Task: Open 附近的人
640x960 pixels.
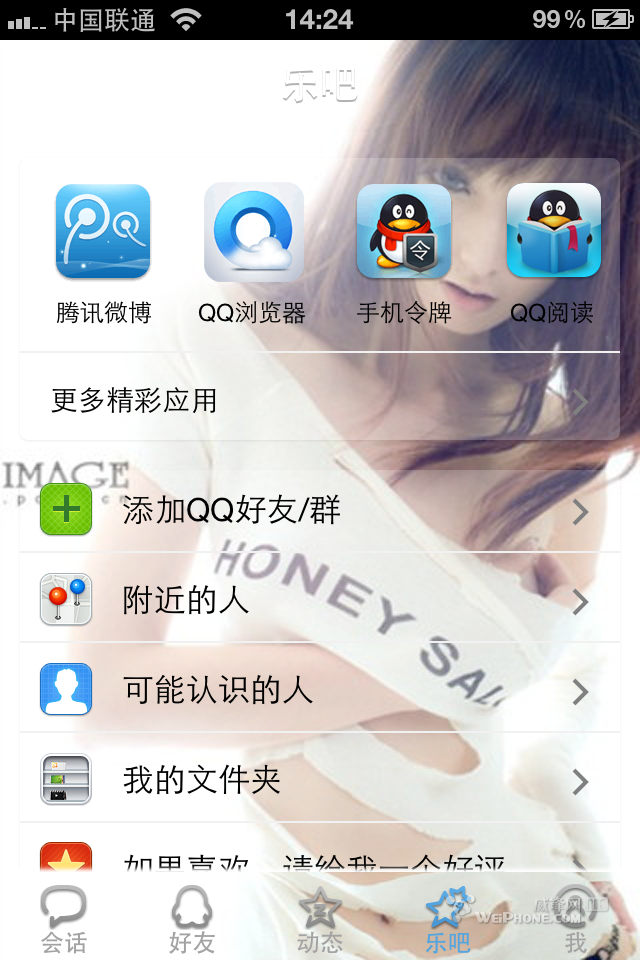Action: click(x=319, y=600)
